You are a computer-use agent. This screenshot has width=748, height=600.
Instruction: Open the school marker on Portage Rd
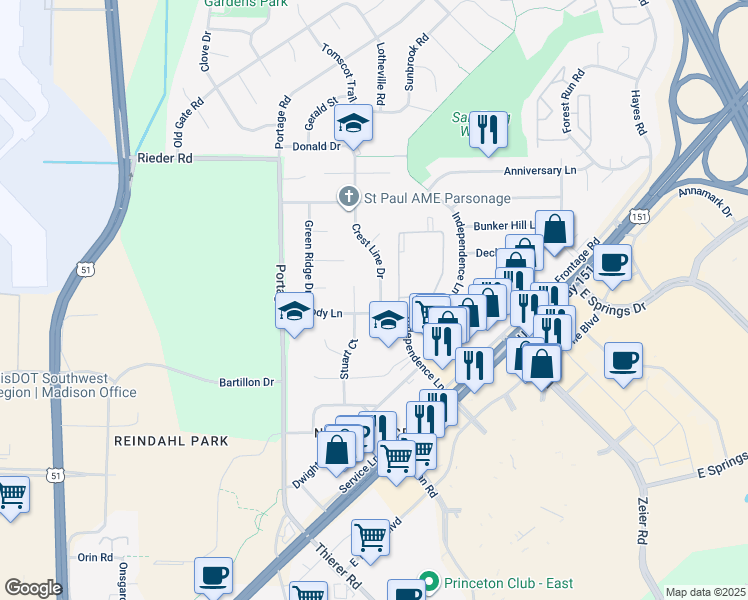point(295,314)
